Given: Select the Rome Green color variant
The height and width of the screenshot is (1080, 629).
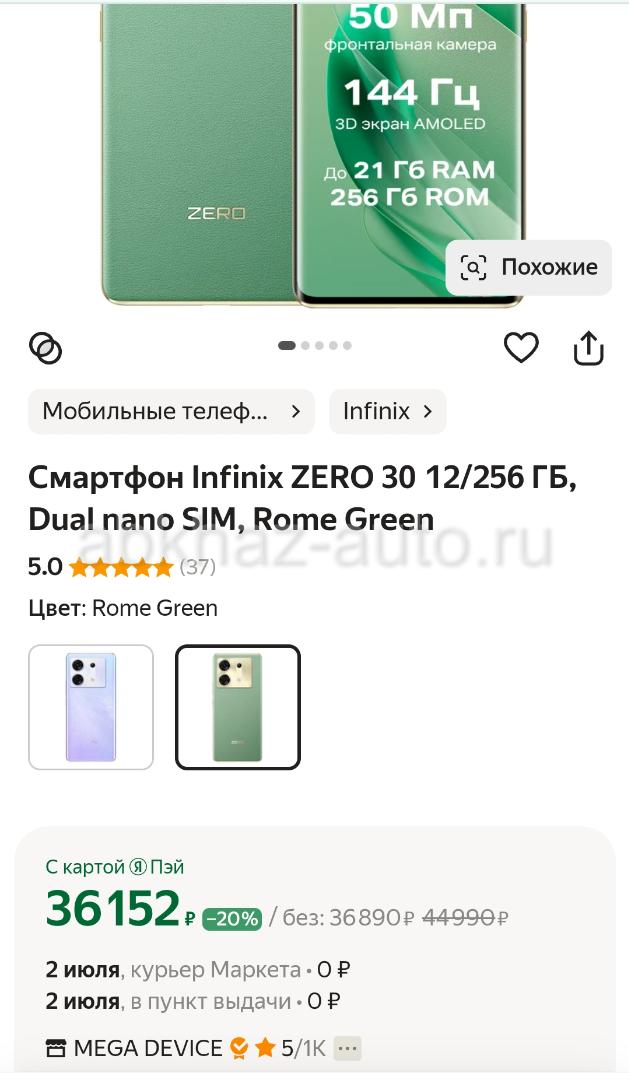Looking at the screenshot, I should click(x=238, y=707).
